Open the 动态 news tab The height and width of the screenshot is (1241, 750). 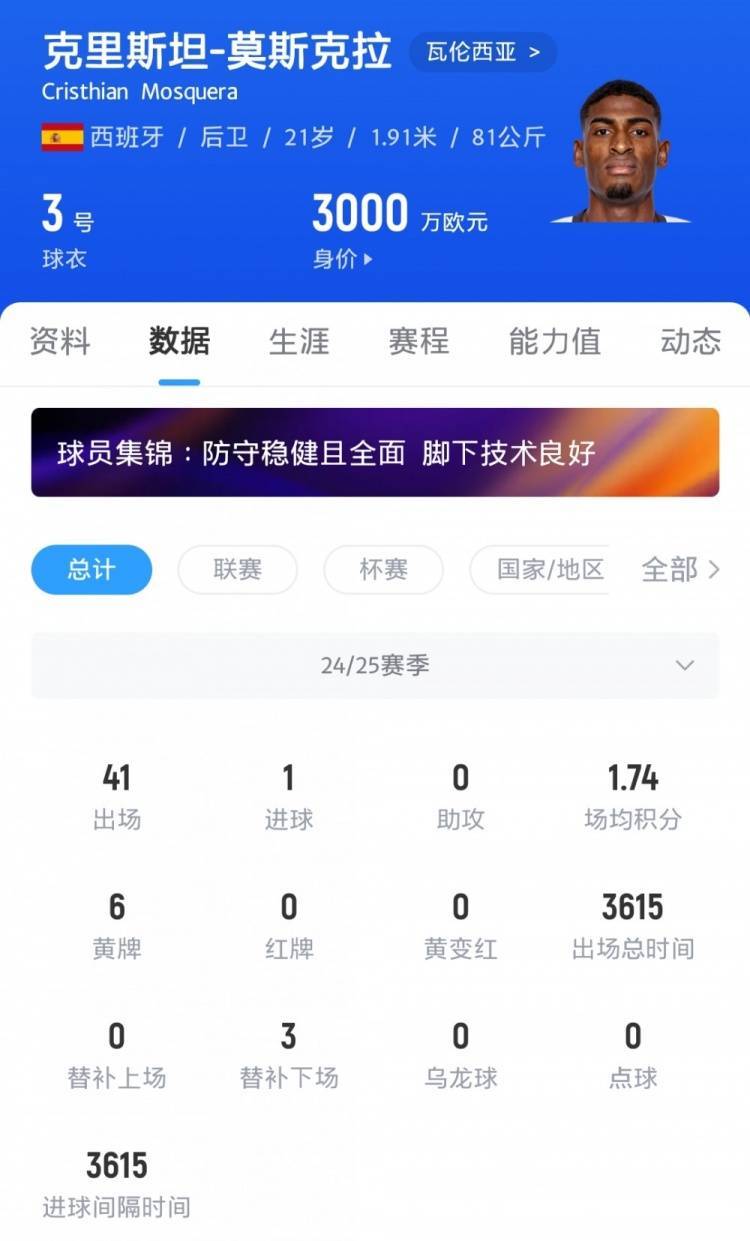(689, 341)
